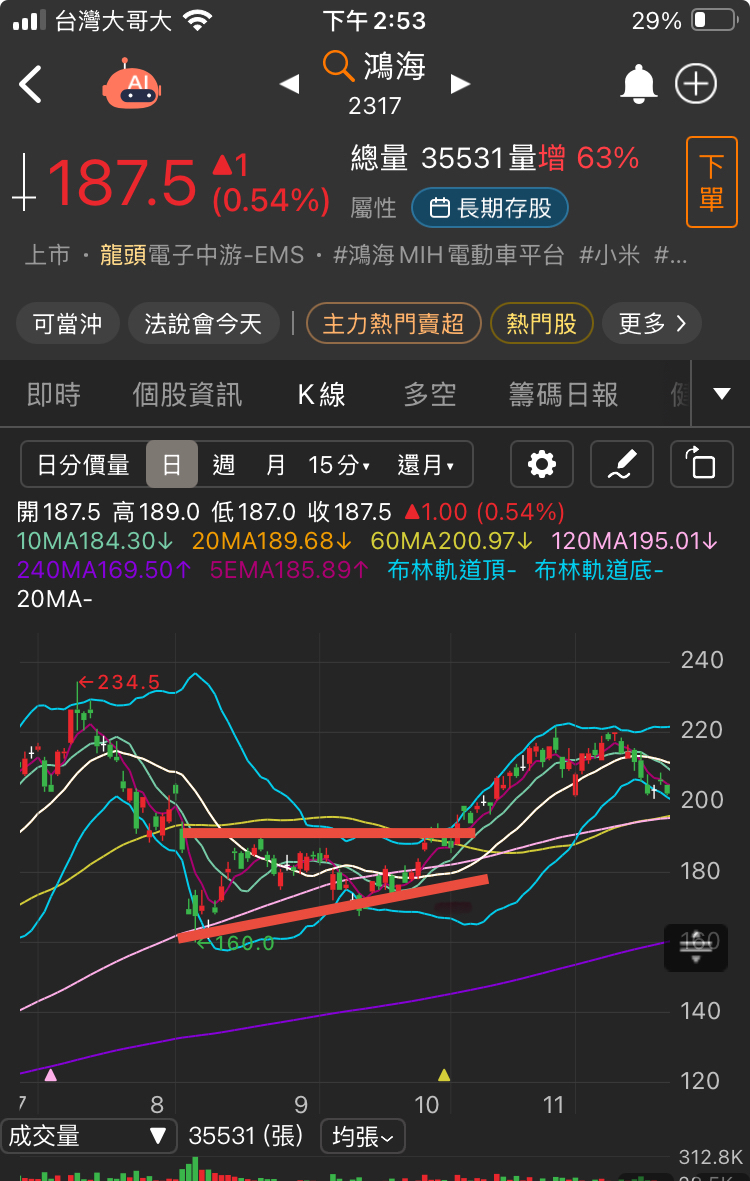This screenshot has width=750, height=1181.
Task: Tap the 下單 order button
Action: pos(711,182)
